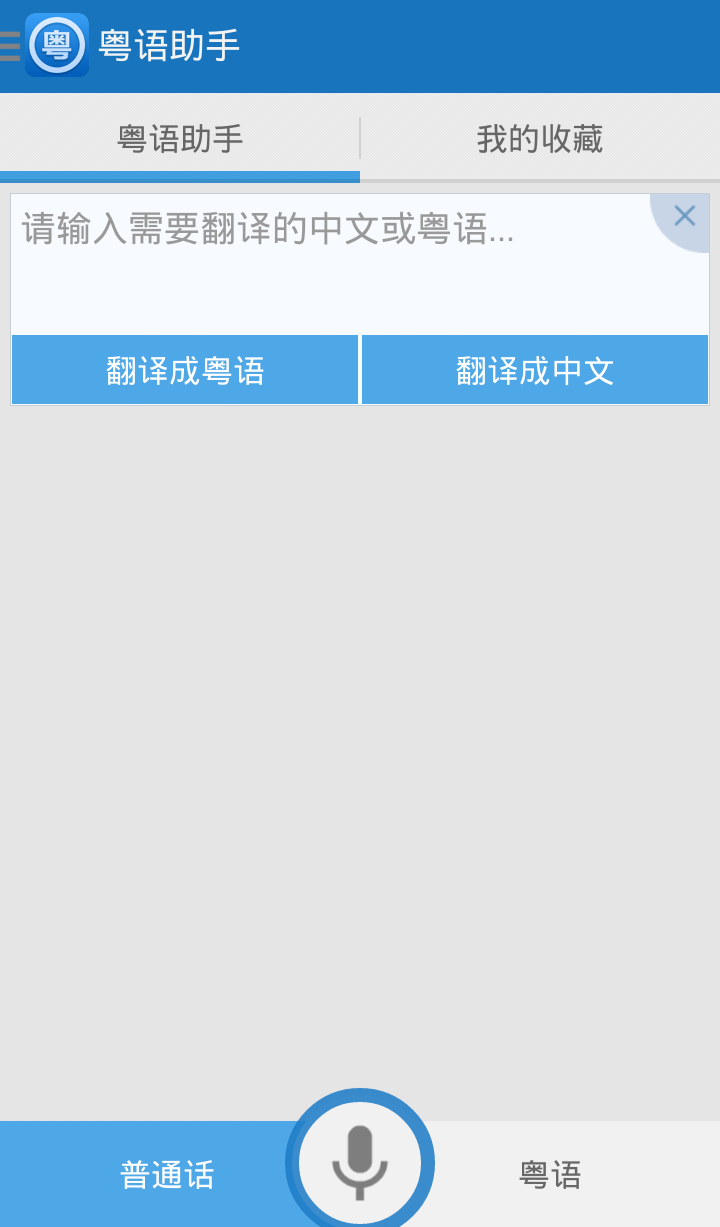Screen dimensions: 720x1227
Task: Tap the 翻译成中文 button
Action: pyautogui.click(x=535, y=370)
